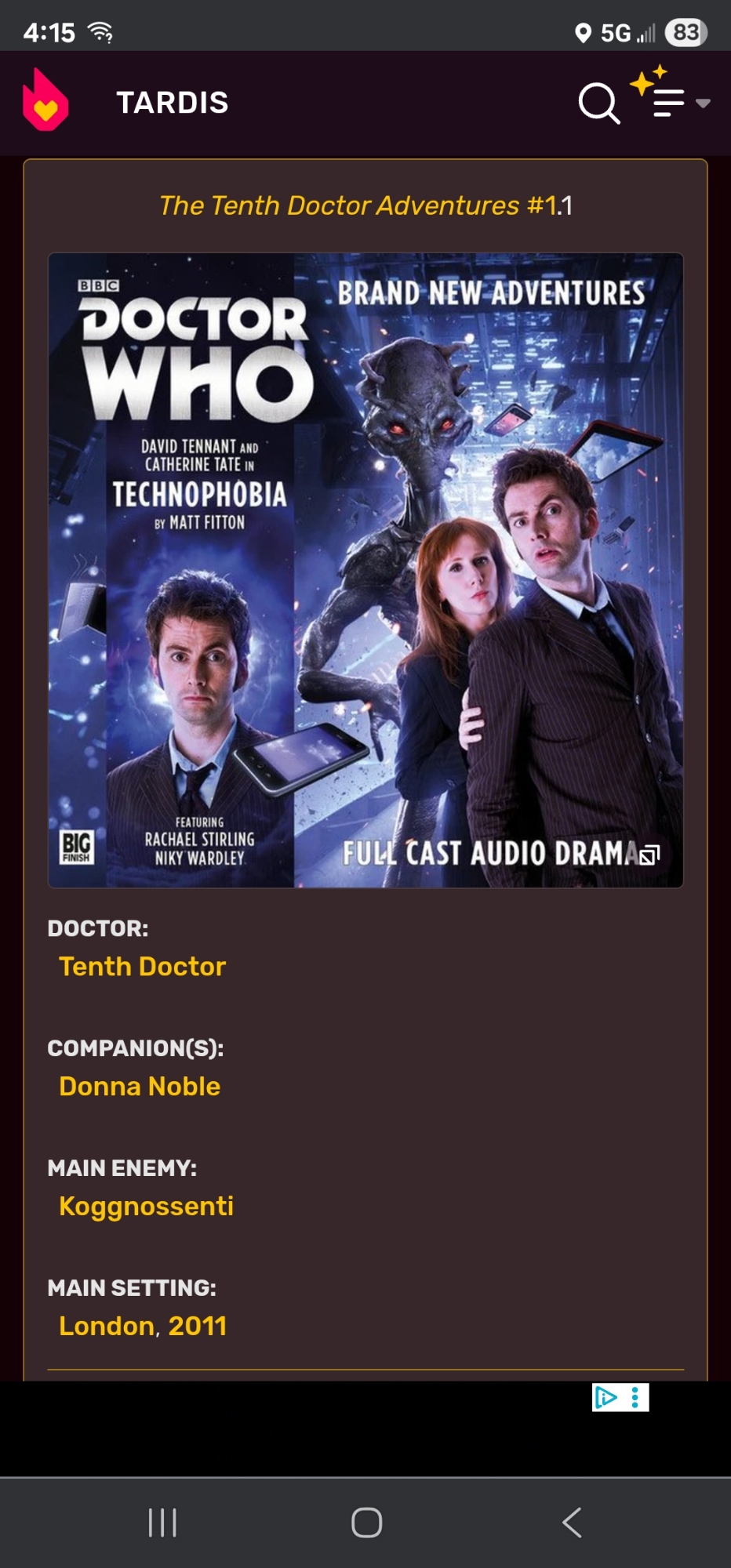731x1568 pixels.
Task: Open the Koggnossenti page
Action: pyautogui.click(x=146, y=1207)
